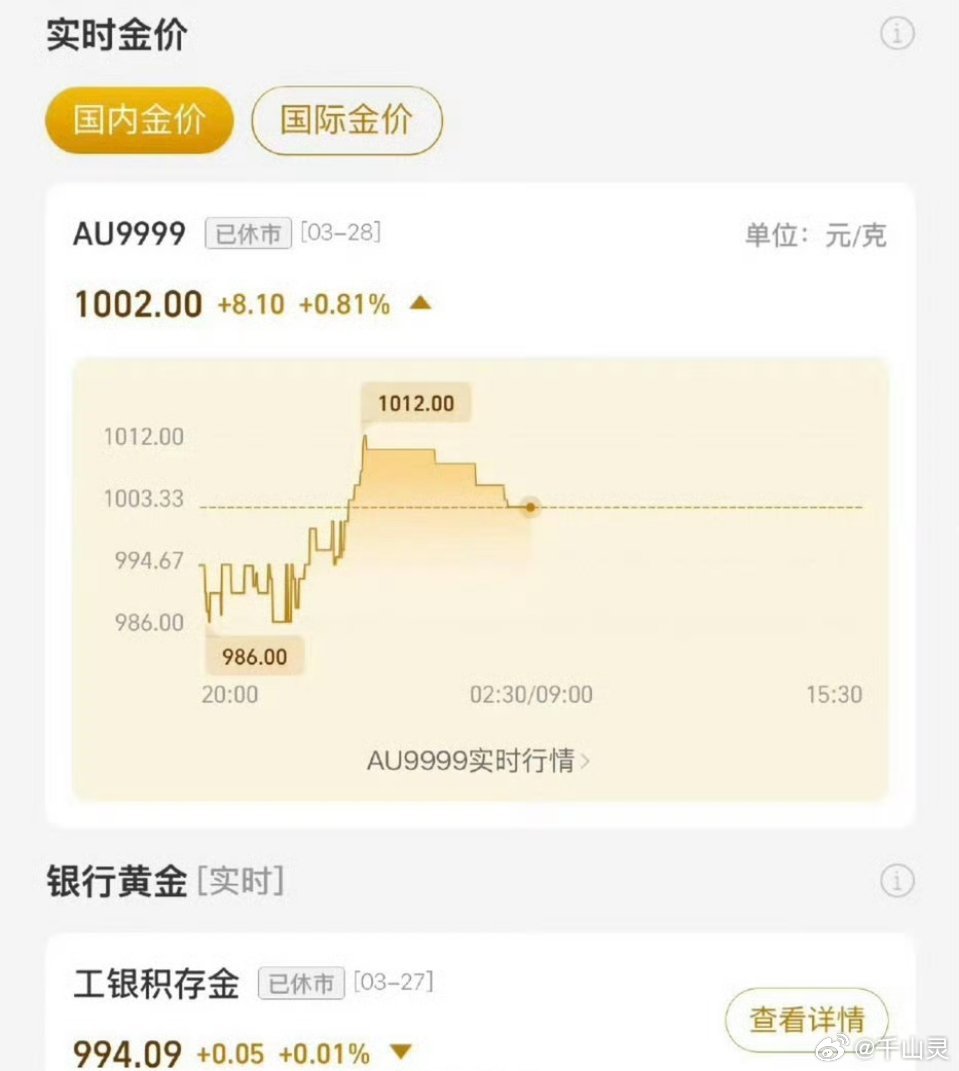
Task: Tap the 986.00 low price label
Action: coord(254,656)
